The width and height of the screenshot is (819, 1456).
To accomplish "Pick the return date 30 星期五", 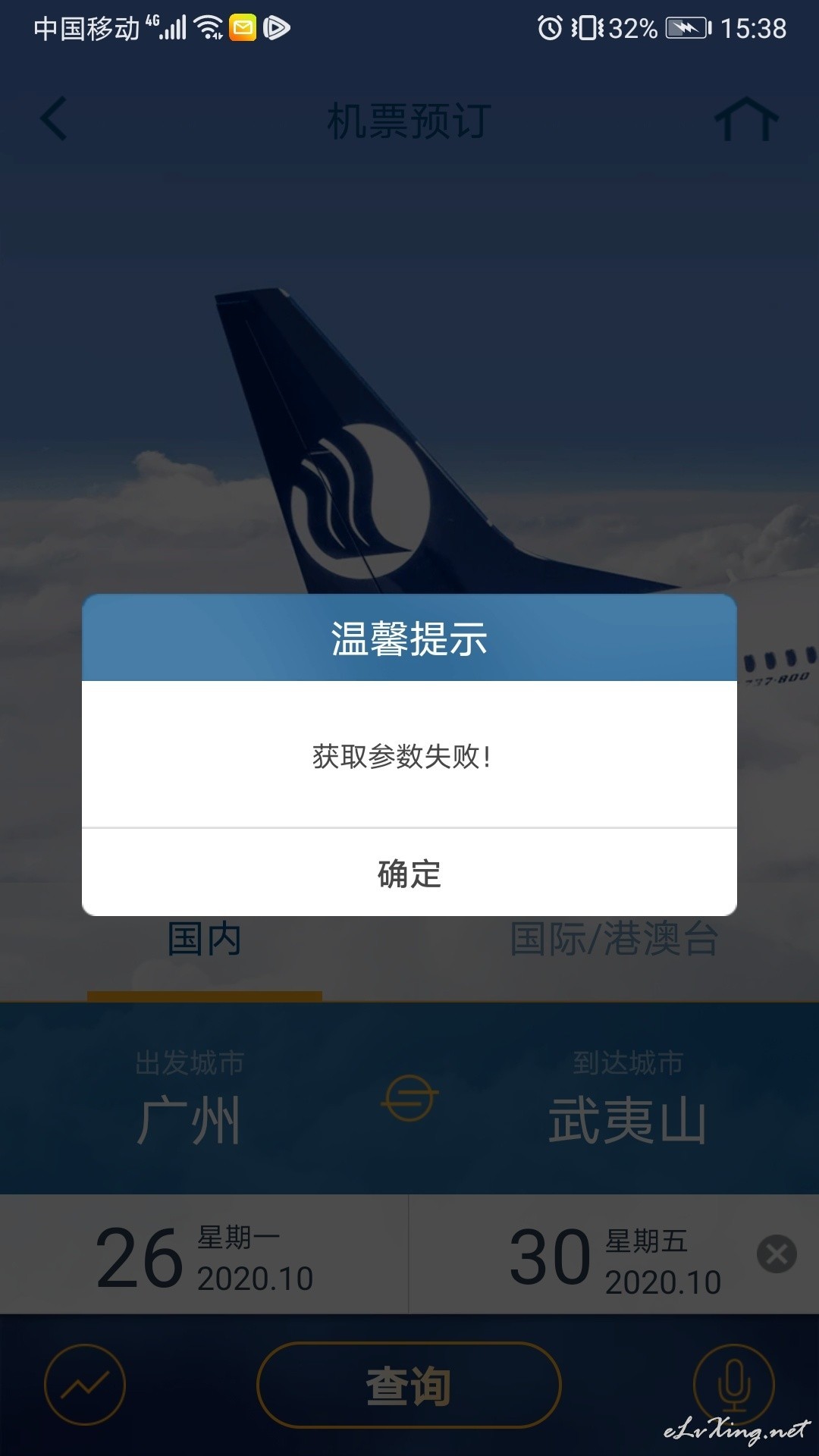I will pyautogui.click(x=614, y=1255).
